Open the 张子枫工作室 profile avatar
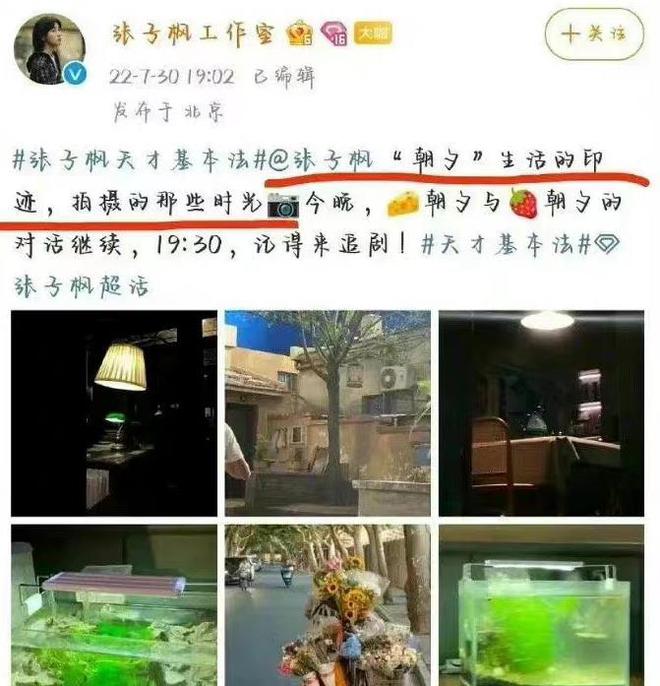This screenshot has height=686, width=660. (x=50, y=49)
